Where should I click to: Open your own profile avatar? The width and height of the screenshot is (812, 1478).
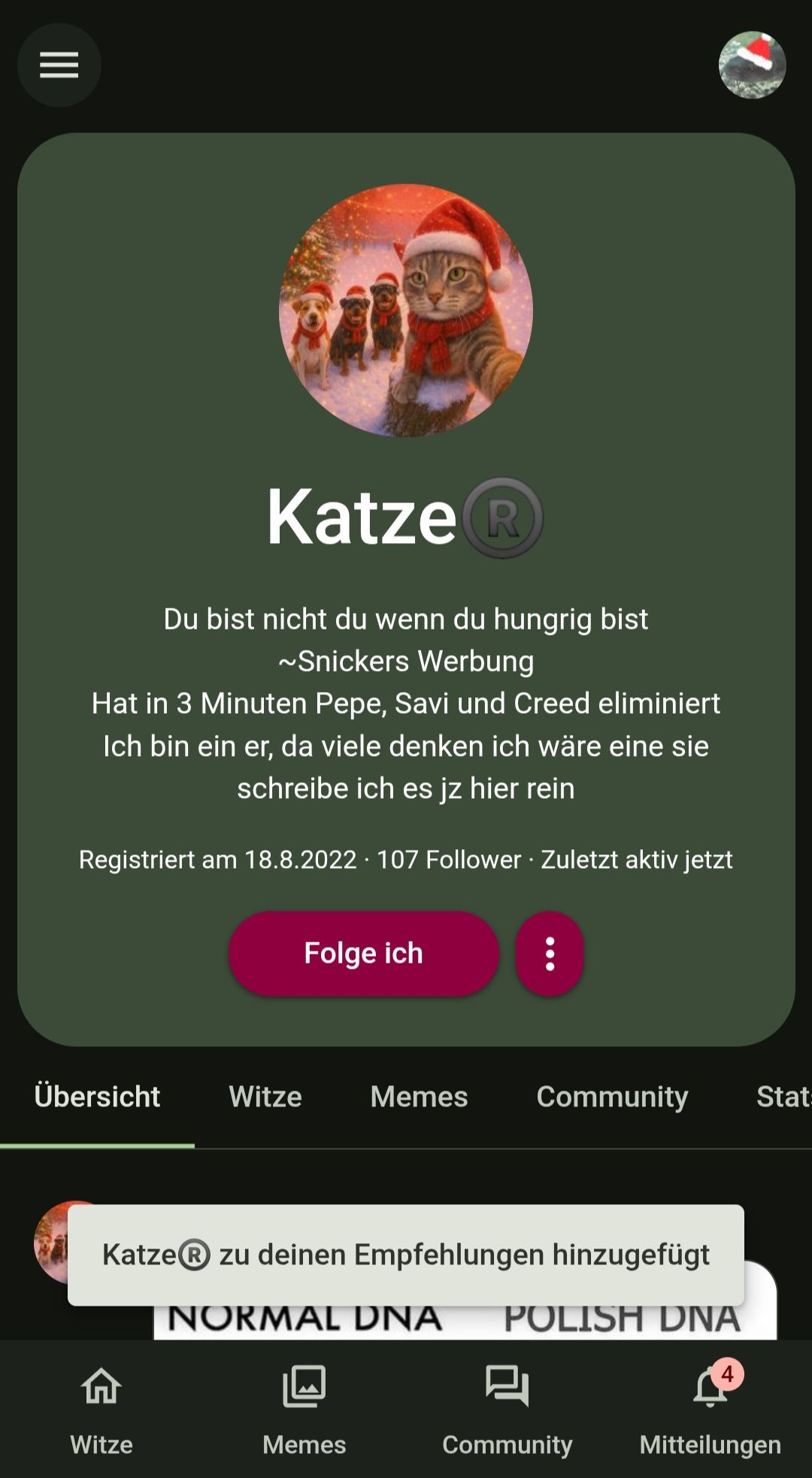752,65
